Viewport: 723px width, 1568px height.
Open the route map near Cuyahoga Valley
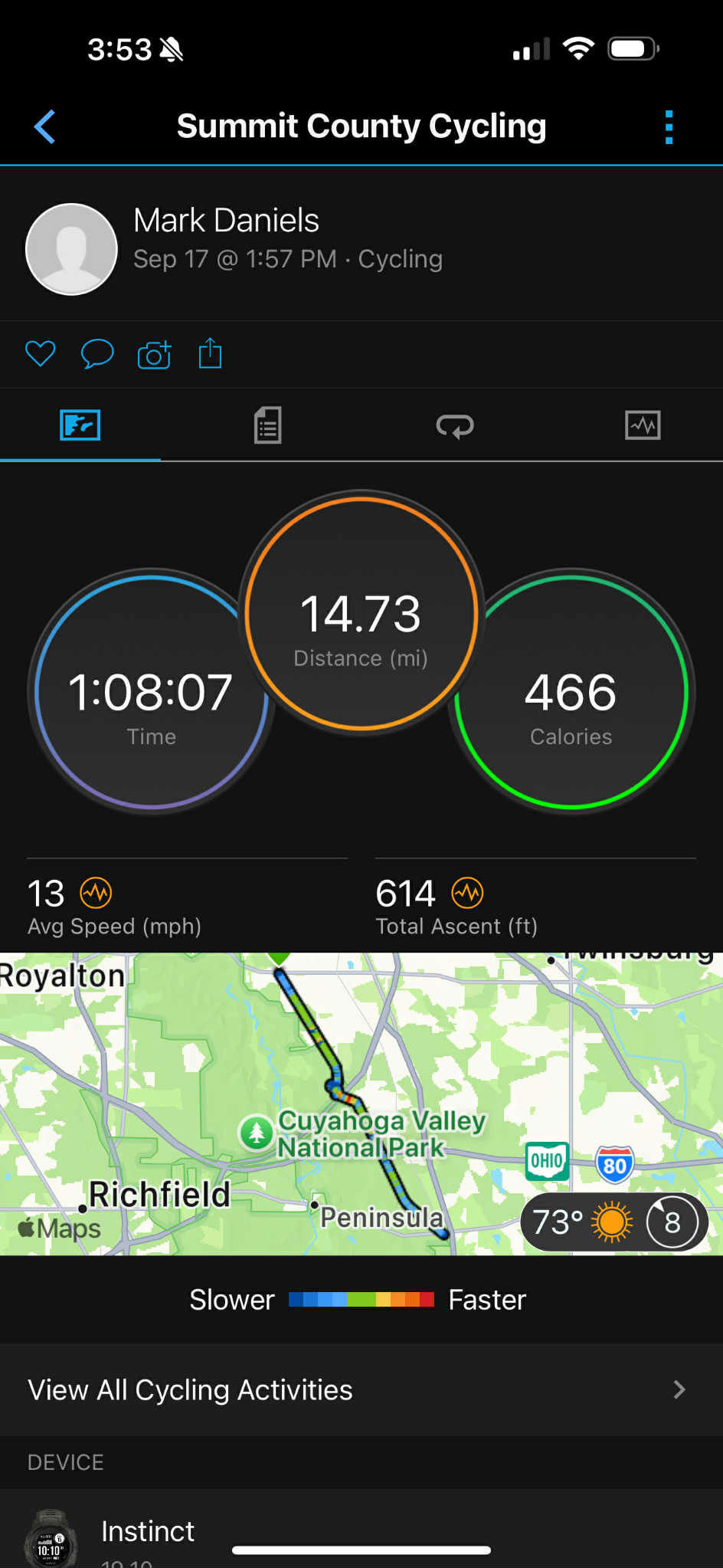coord(361,1104)
